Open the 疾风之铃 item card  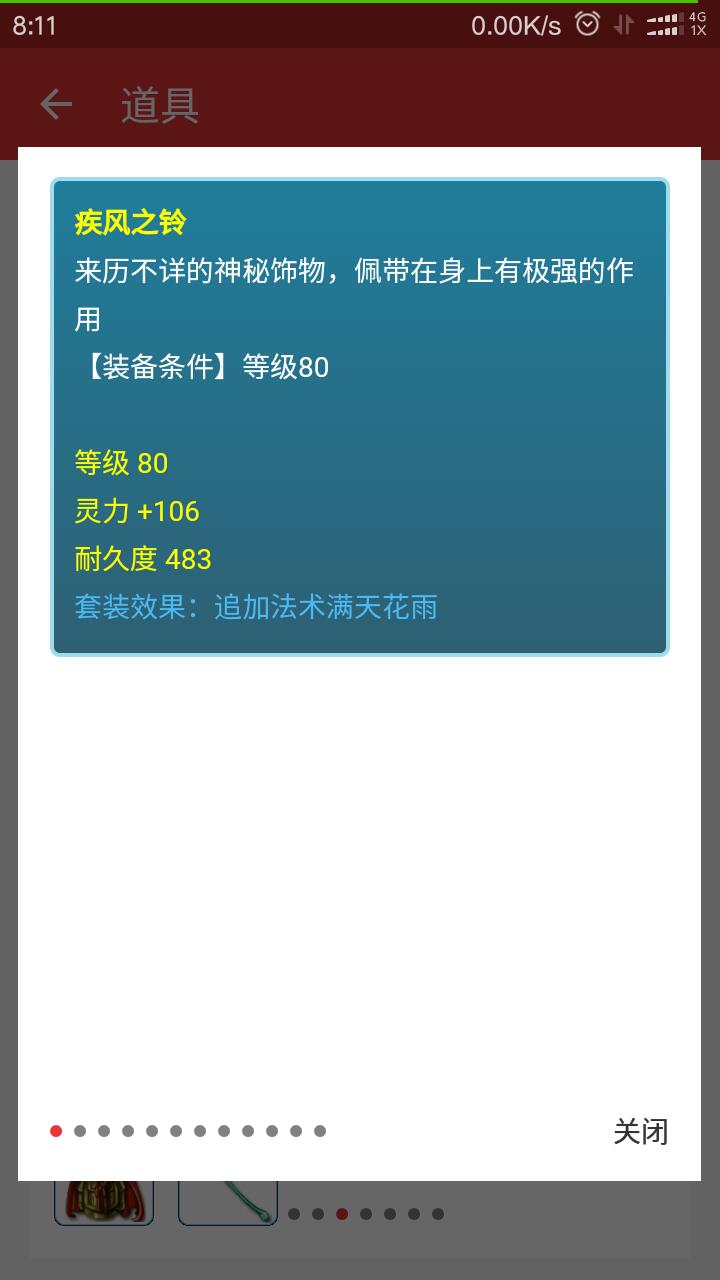[360, 417]
